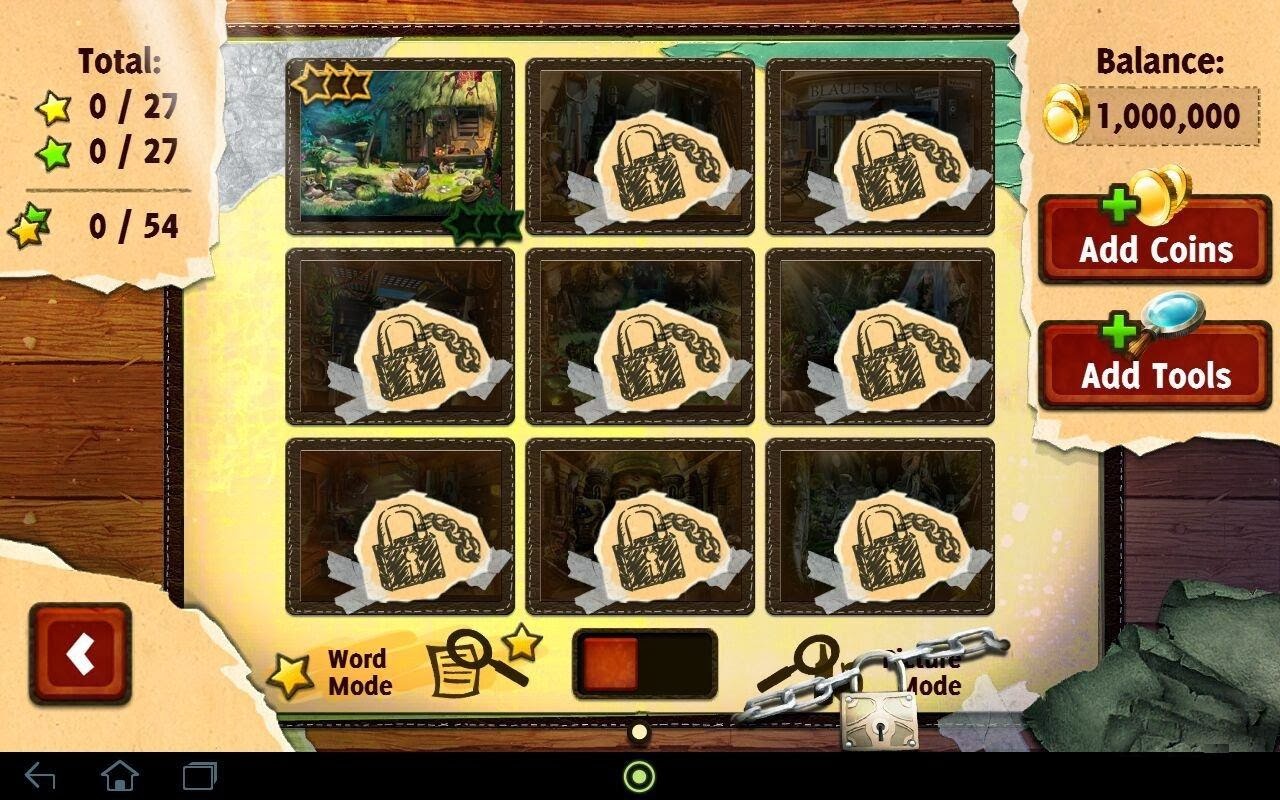Open the recent apps view

pyautogui.click(x=200, y=776)
